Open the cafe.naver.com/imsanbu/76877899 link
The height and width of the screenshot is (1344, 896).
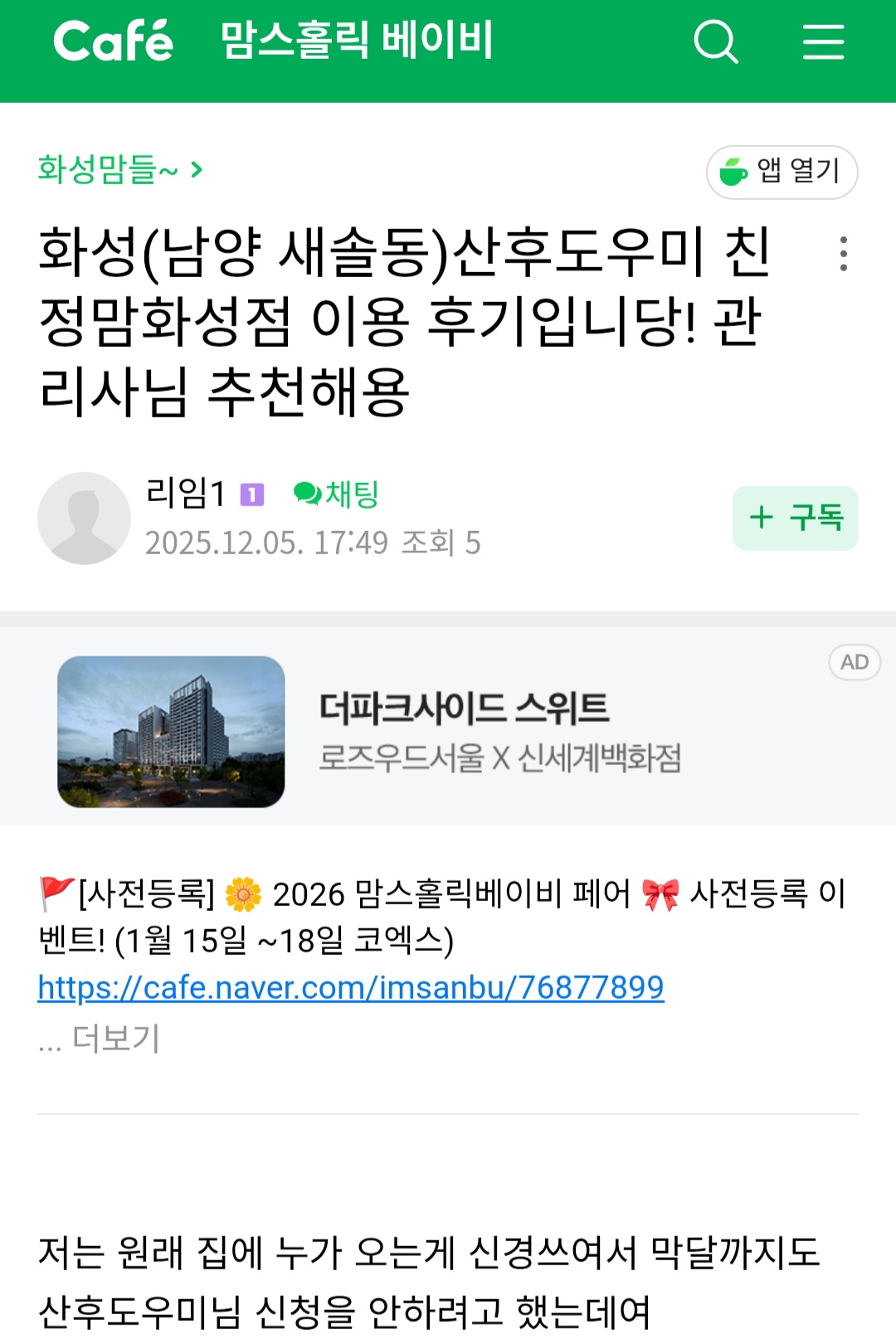pos(351,987)
